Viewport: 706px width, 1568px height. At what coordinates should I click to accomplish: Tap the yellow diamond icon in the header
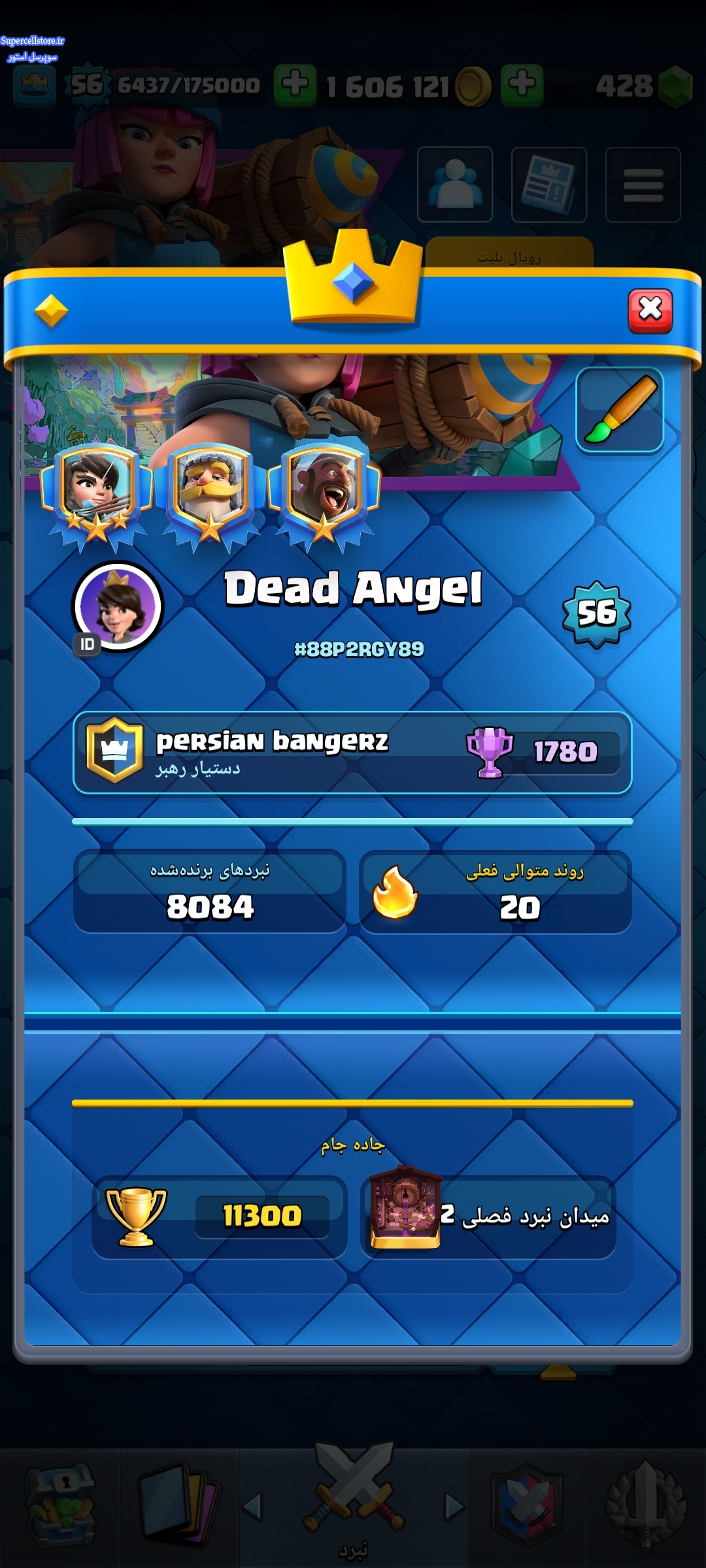click(x=51, y=311)
